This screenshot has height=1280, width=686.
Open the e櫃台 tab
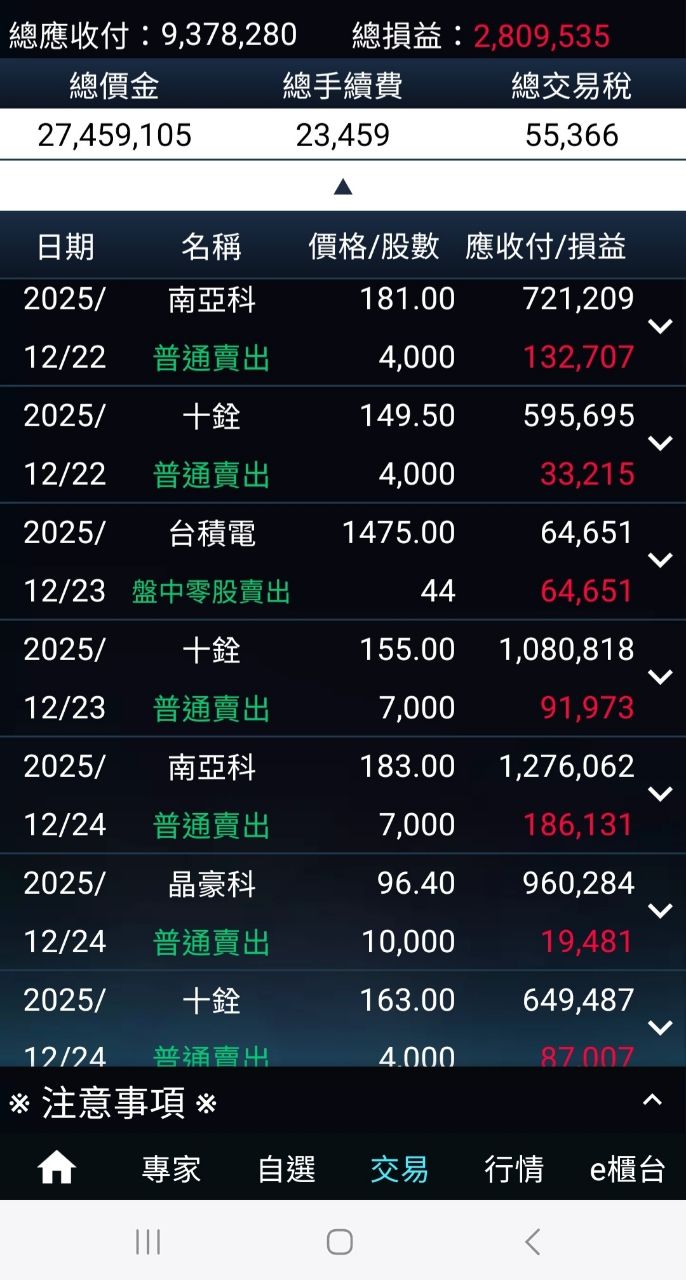(x=627, y=1169)
